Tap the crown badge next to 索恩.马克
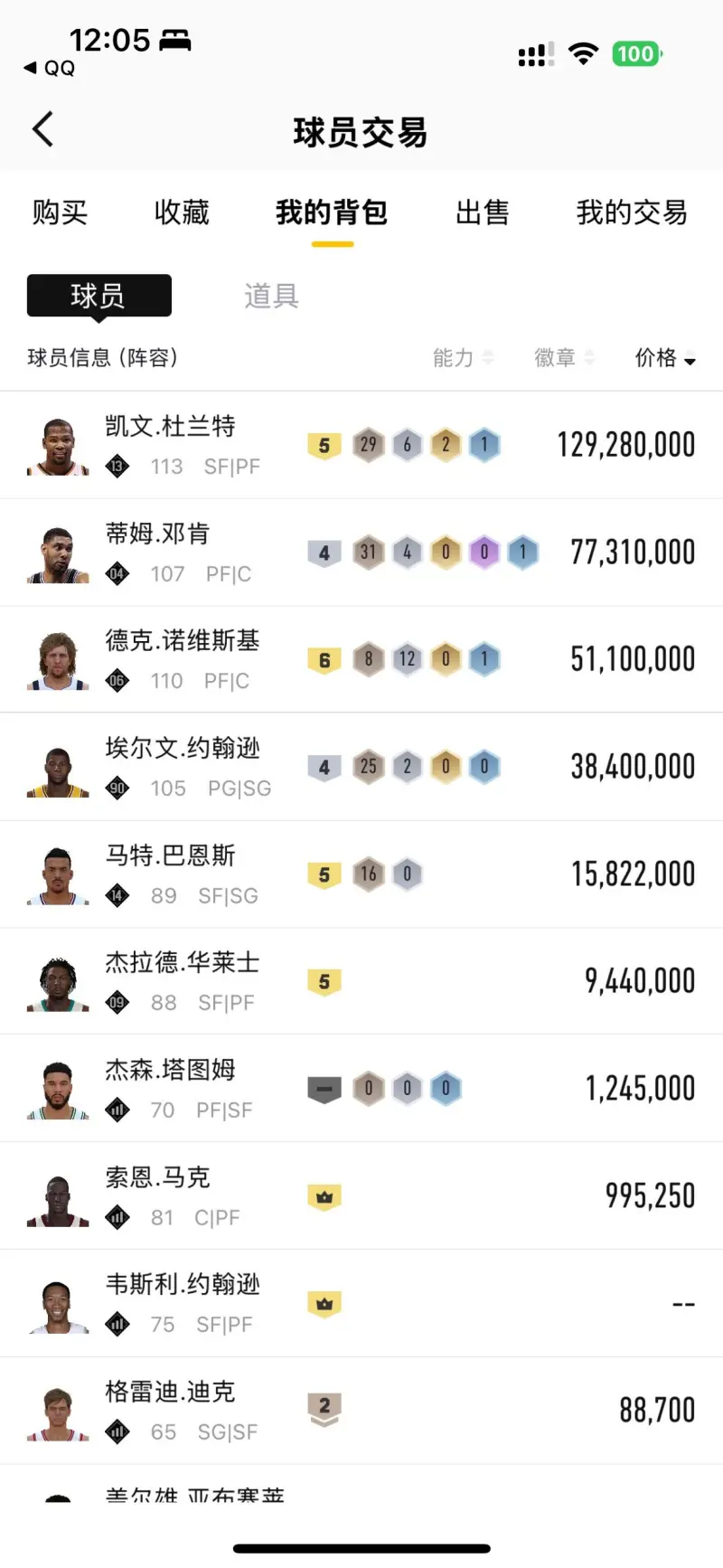This screenshot has height=1568, width=723. (323, 1195)
